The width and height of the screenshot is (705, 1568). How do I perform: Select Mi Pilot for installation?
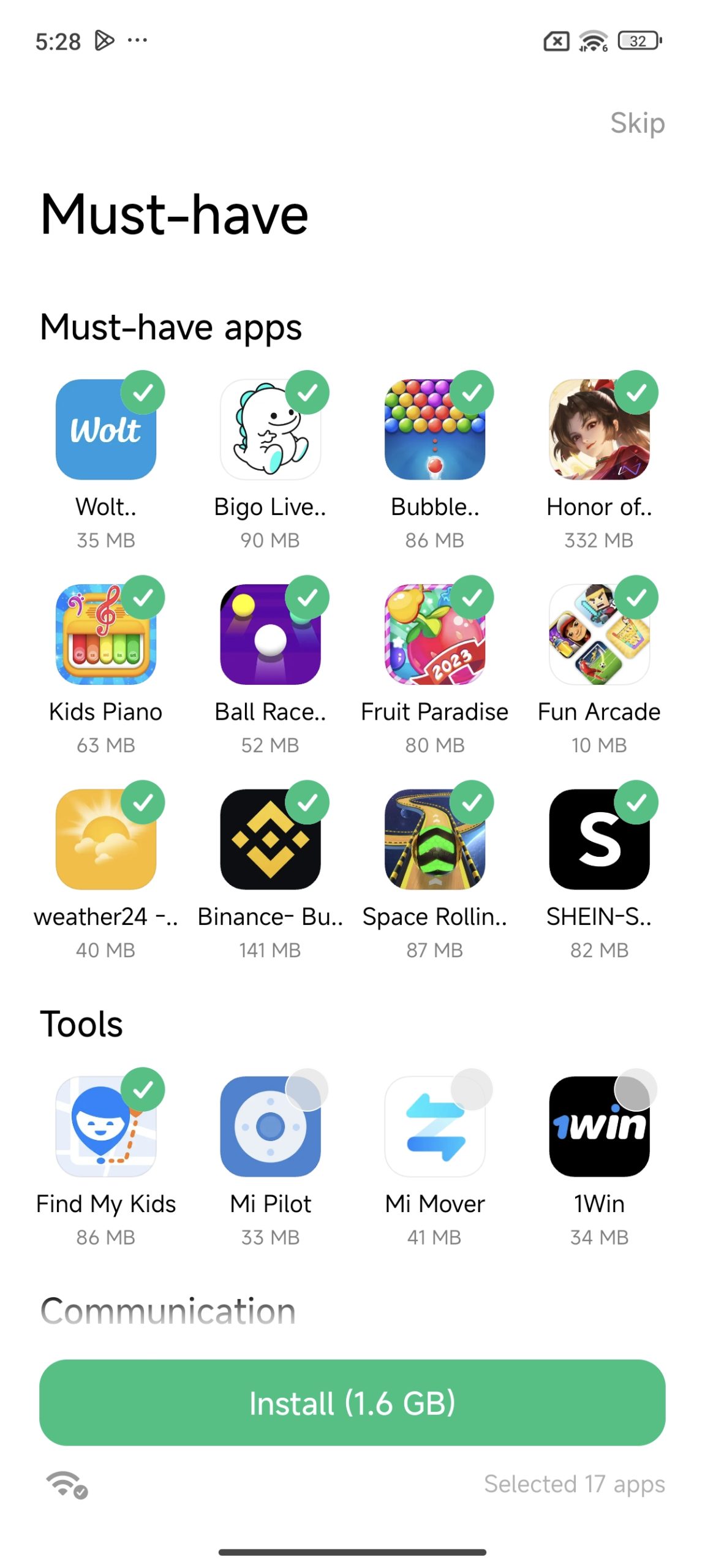pyautogui.click(x=307, y=1090)
